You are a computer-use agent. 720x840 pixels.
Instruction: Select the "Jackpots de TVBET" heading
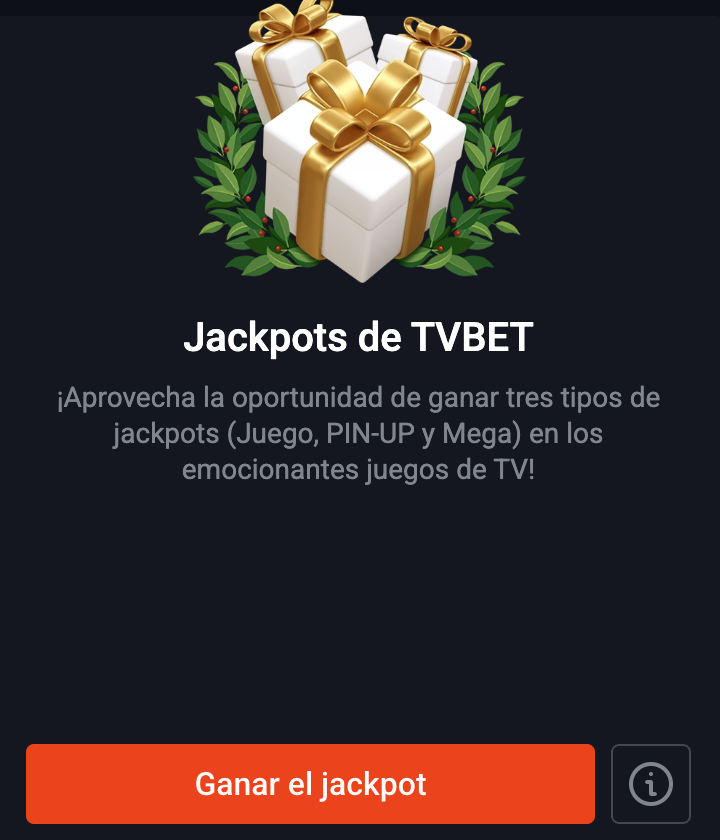[x=360, y=336]
